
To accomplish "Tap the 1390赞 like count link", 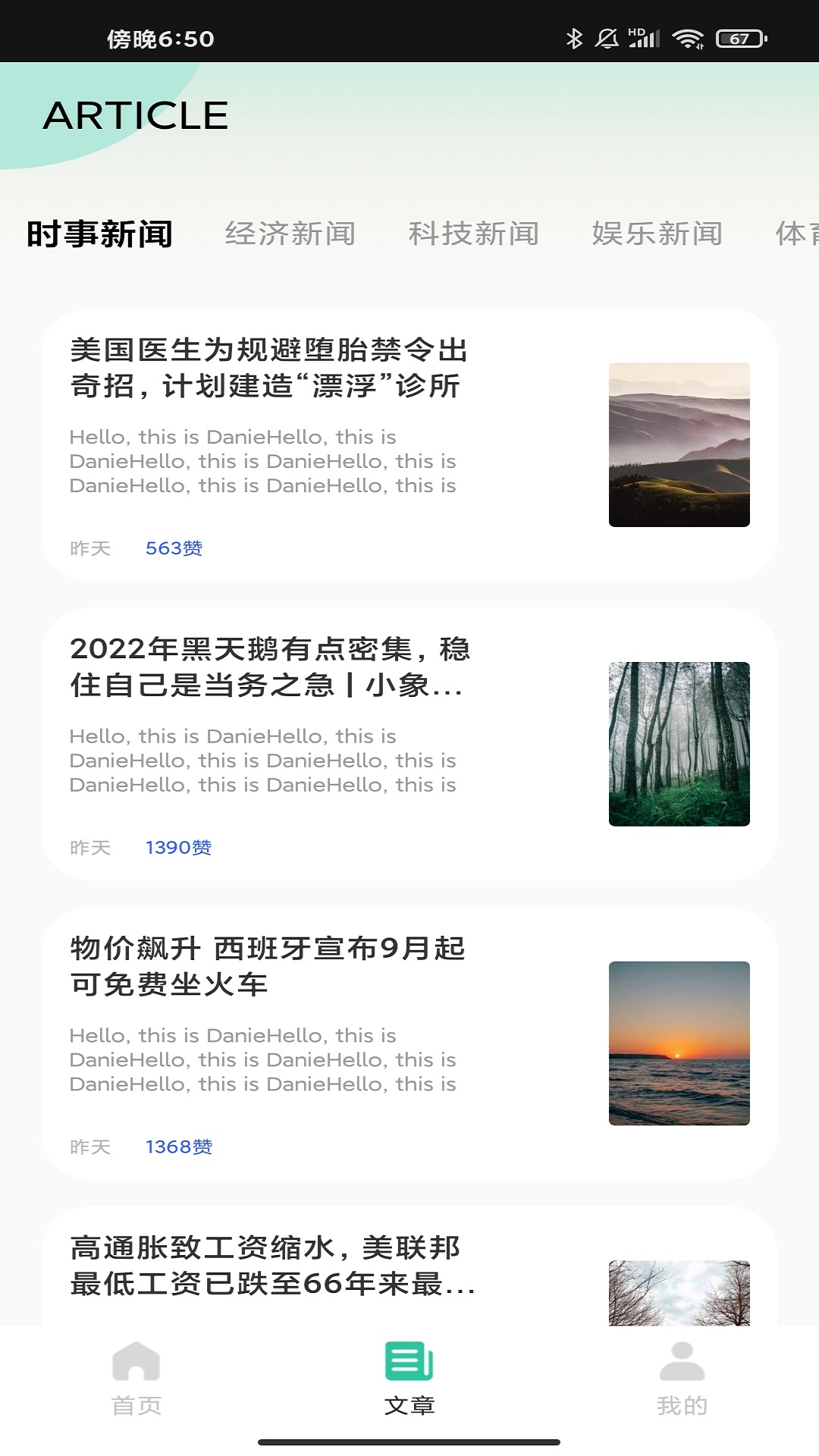I will click(179, 847).
